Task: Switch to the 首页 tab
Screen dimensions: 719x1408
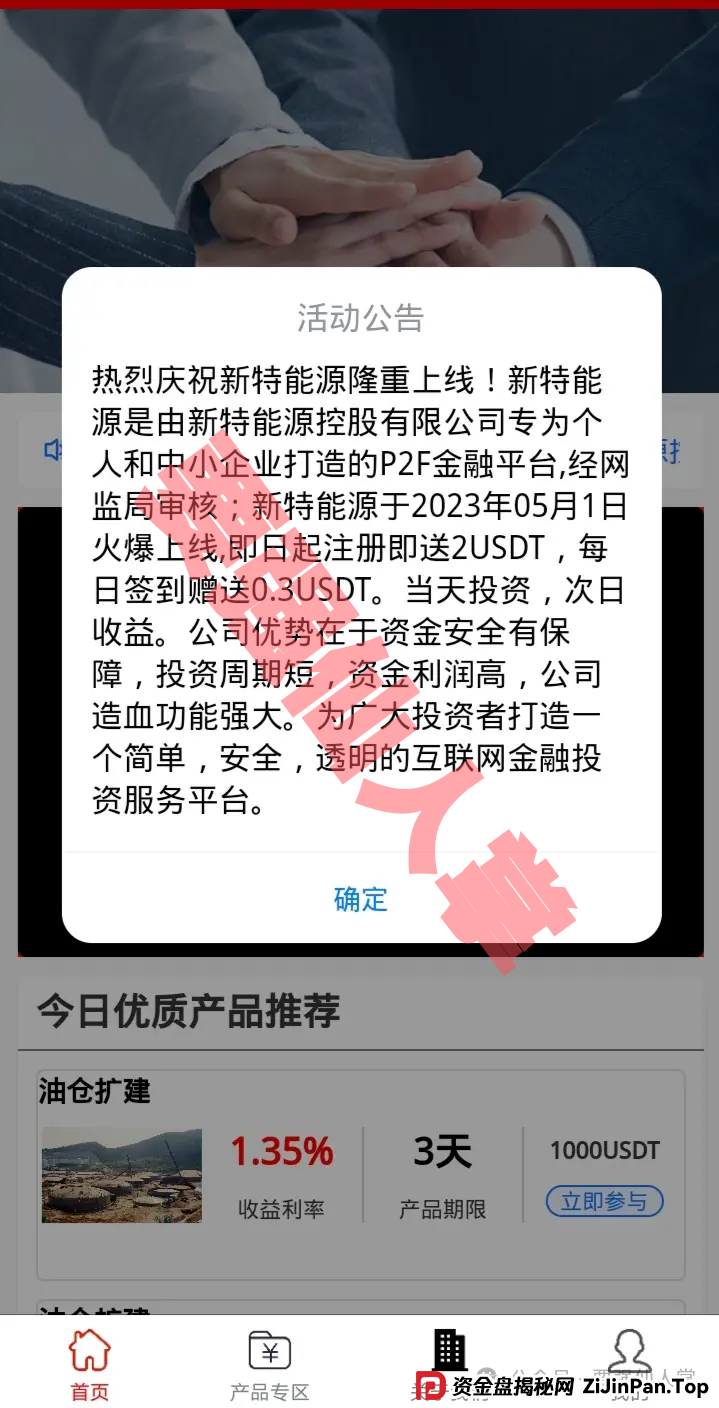Action: (89, 1364)
